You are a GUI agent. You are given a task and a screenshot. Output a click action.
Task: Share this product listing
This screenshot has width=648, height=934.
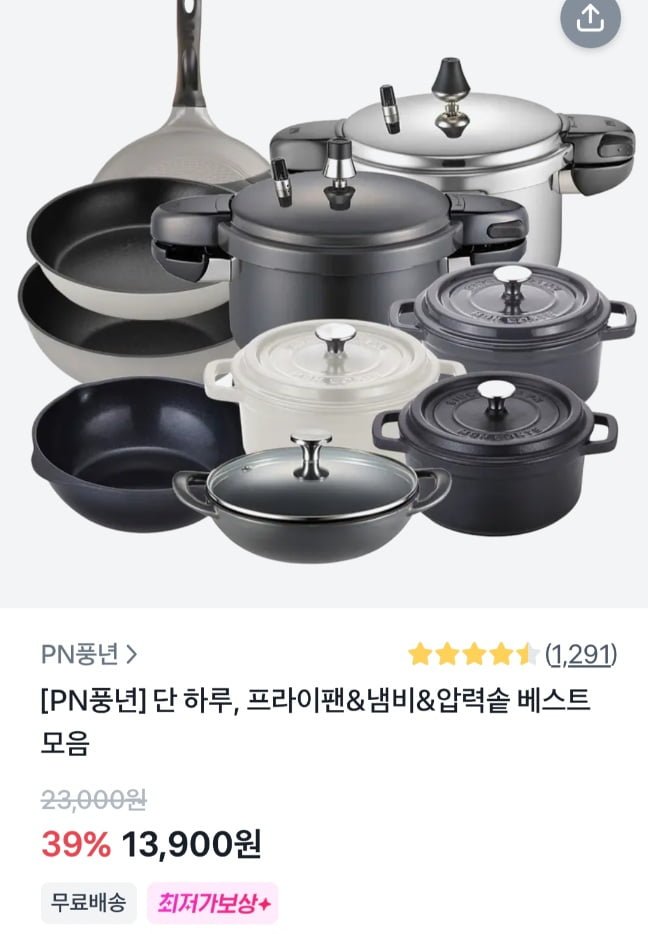(x=590, y=19)
